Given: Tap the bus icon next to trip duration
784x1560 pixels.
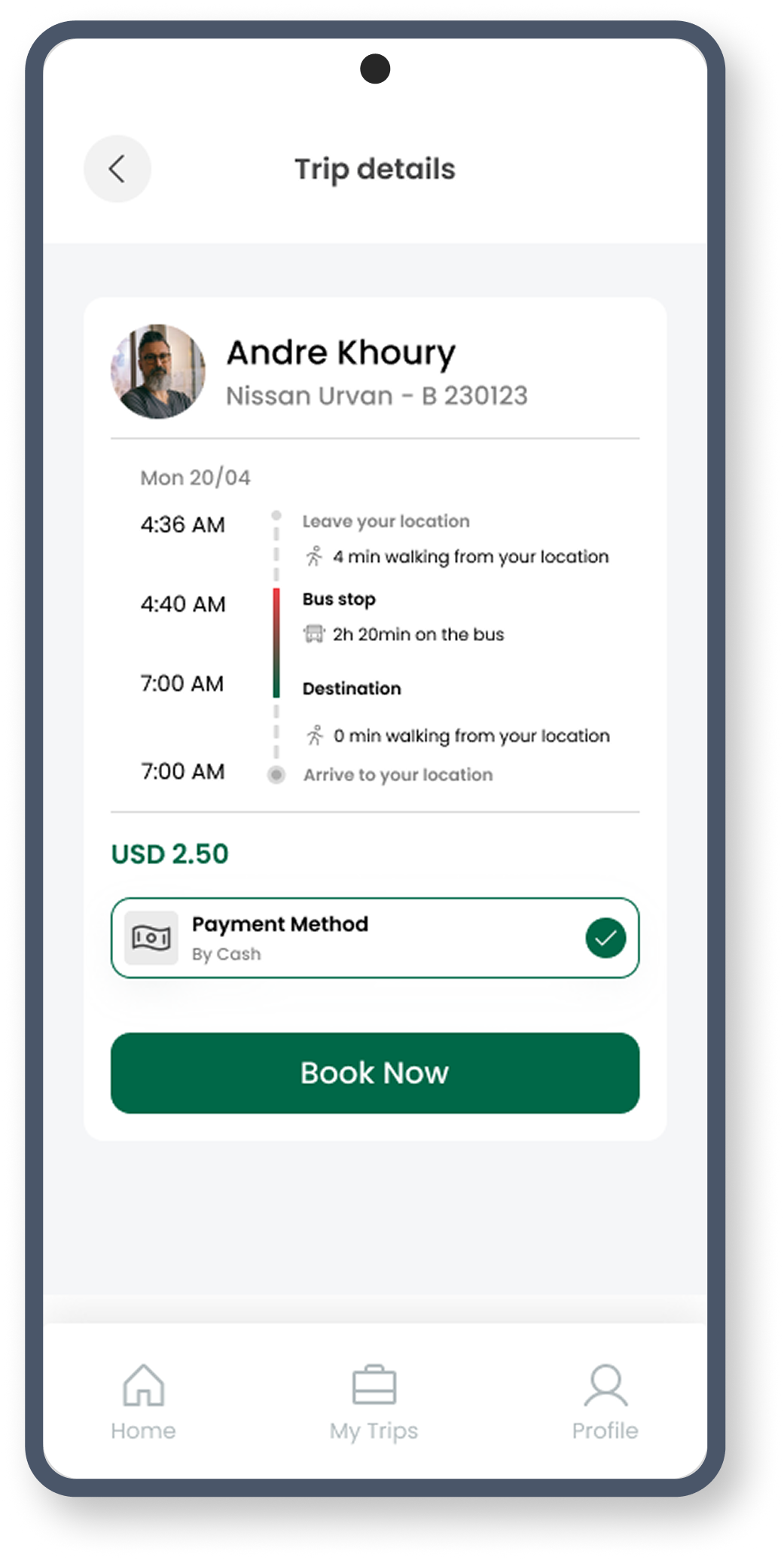Looking at the screenshot, I should click(x=316, y=633).
